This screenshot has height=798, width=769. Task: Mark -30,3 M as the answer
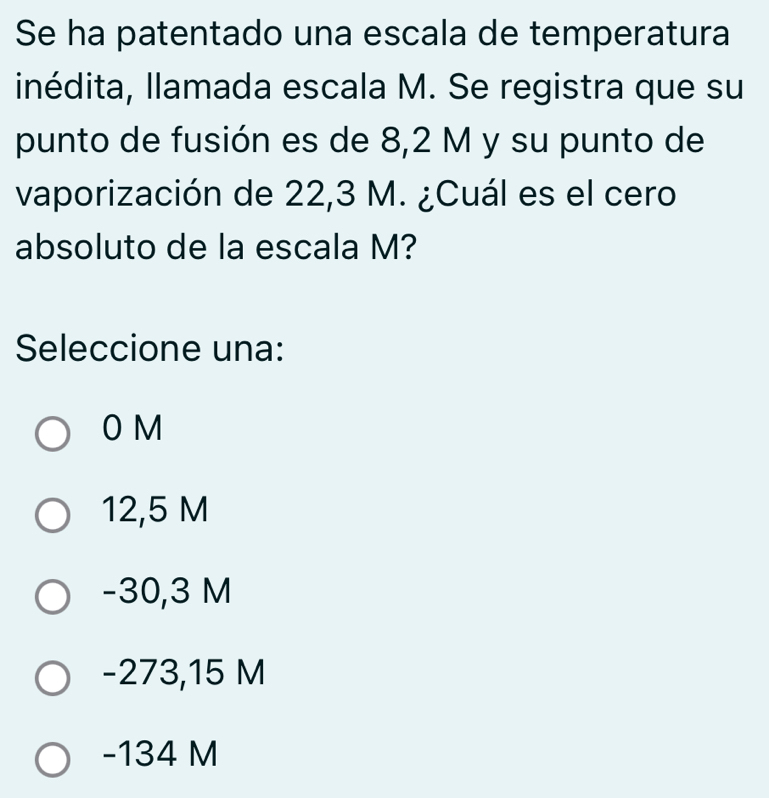[x=54, y=598]
